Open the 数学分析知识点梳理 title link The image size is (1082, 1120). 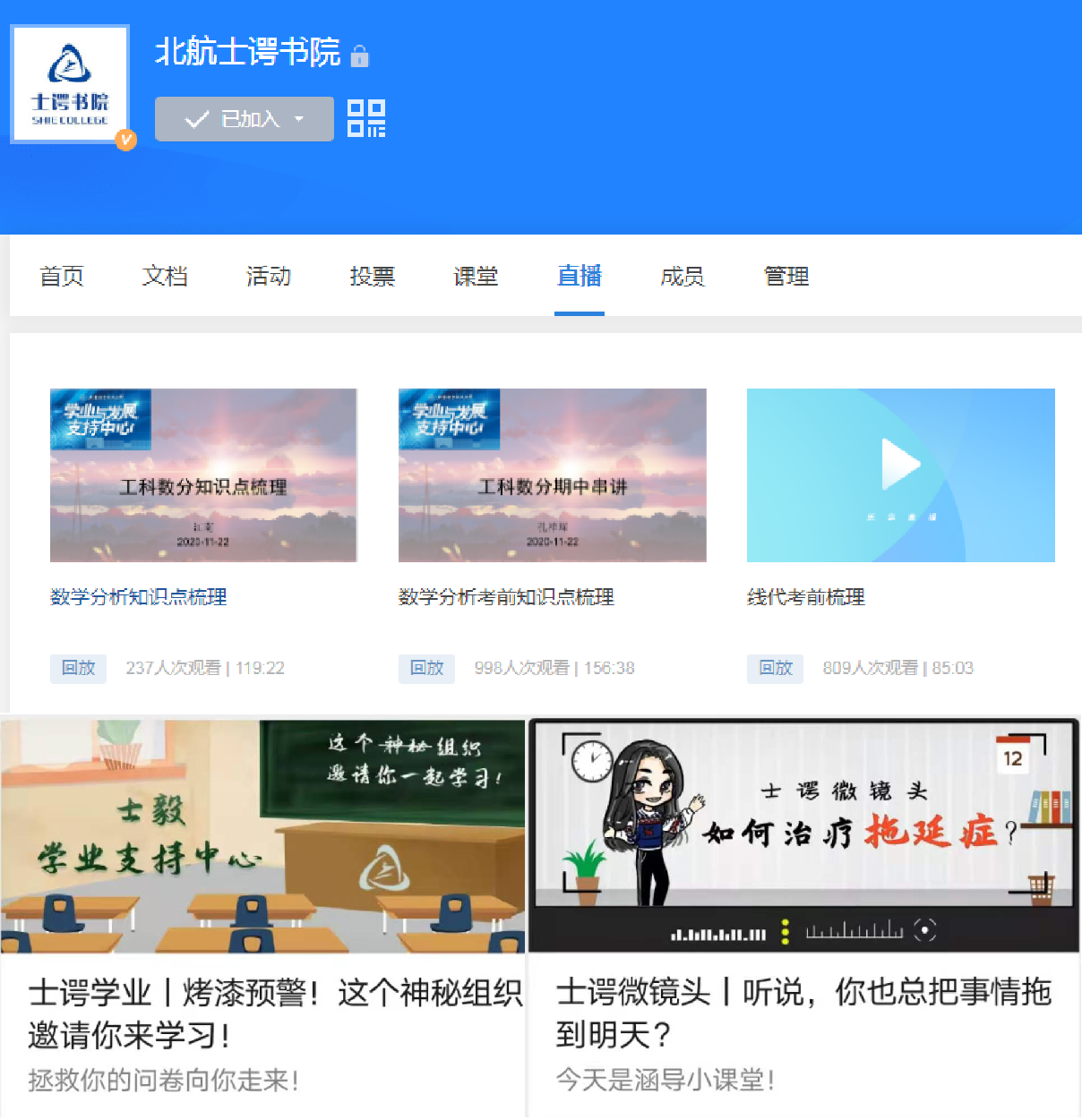[139, 597]
